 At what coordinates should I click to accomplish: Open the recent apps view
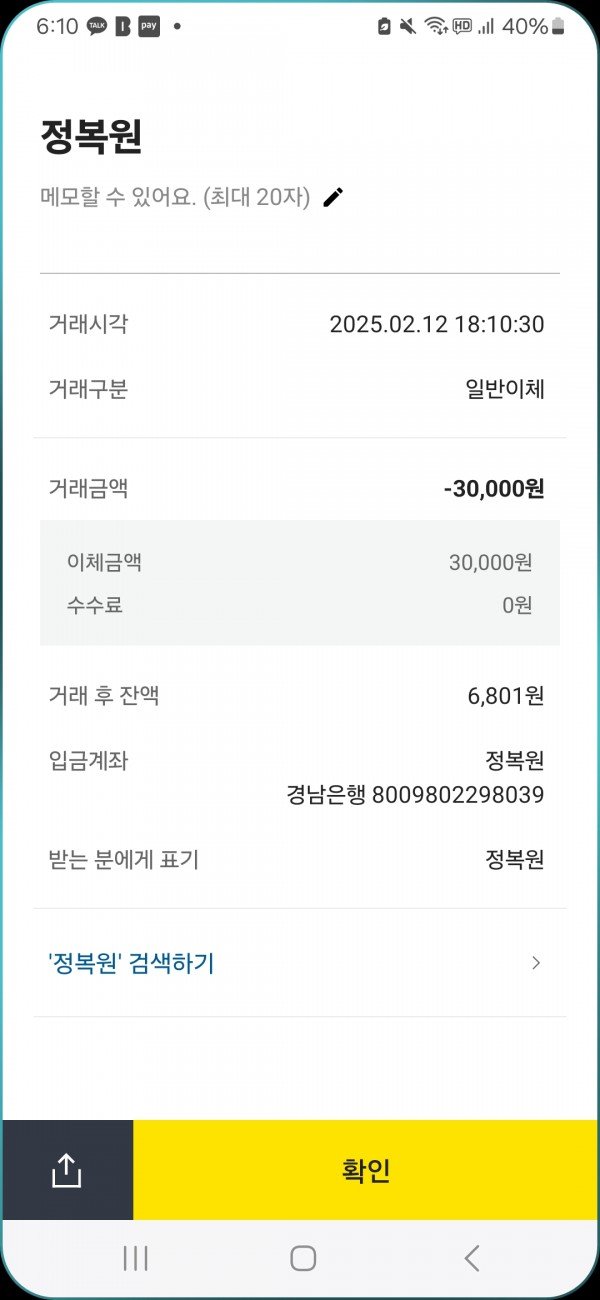pyautogui.click(x=135, y=1258)
